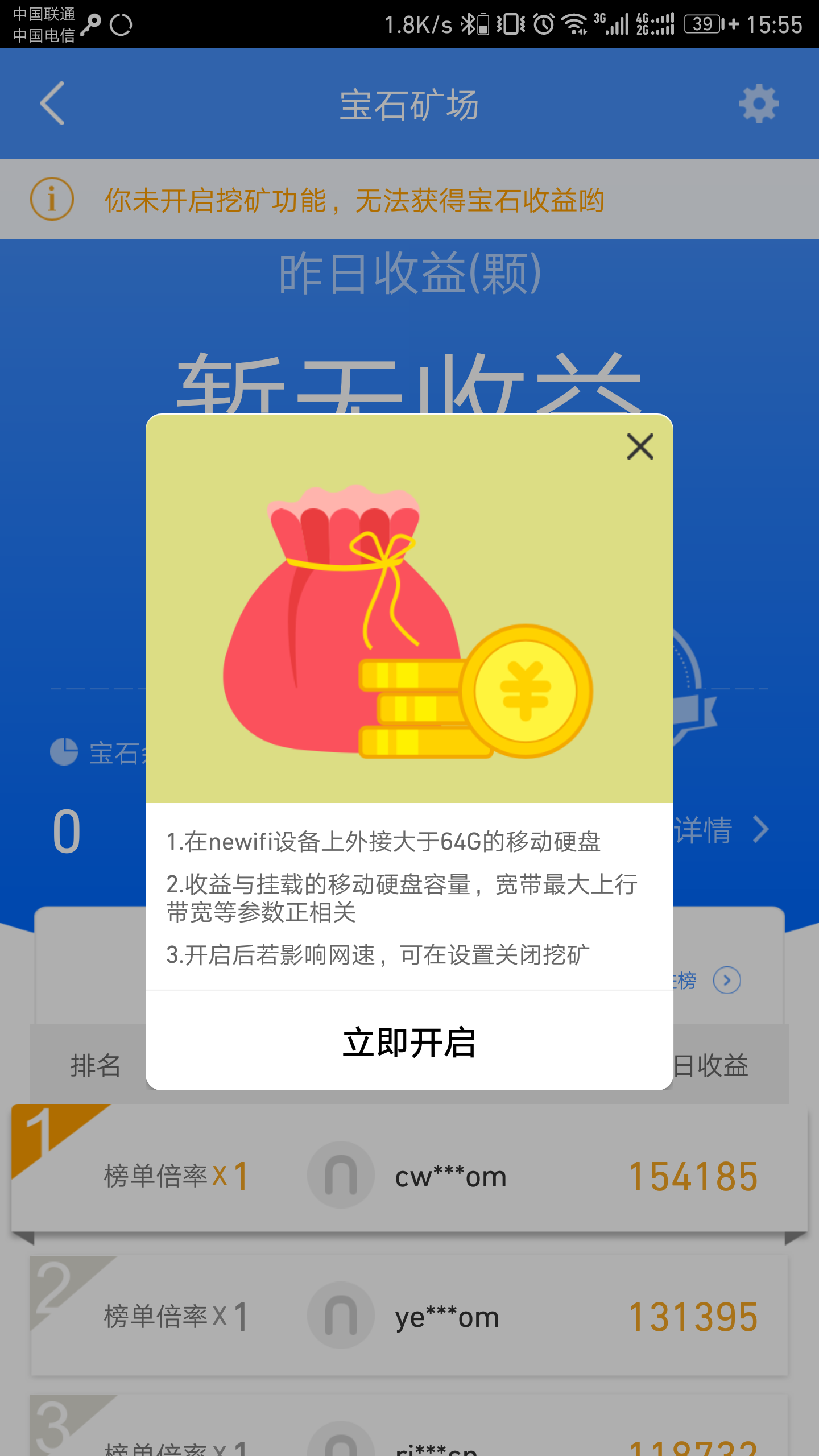Dismiss the mining popup with the X
The width and height of the screenshot is (819, 1456).
[640, 448]
